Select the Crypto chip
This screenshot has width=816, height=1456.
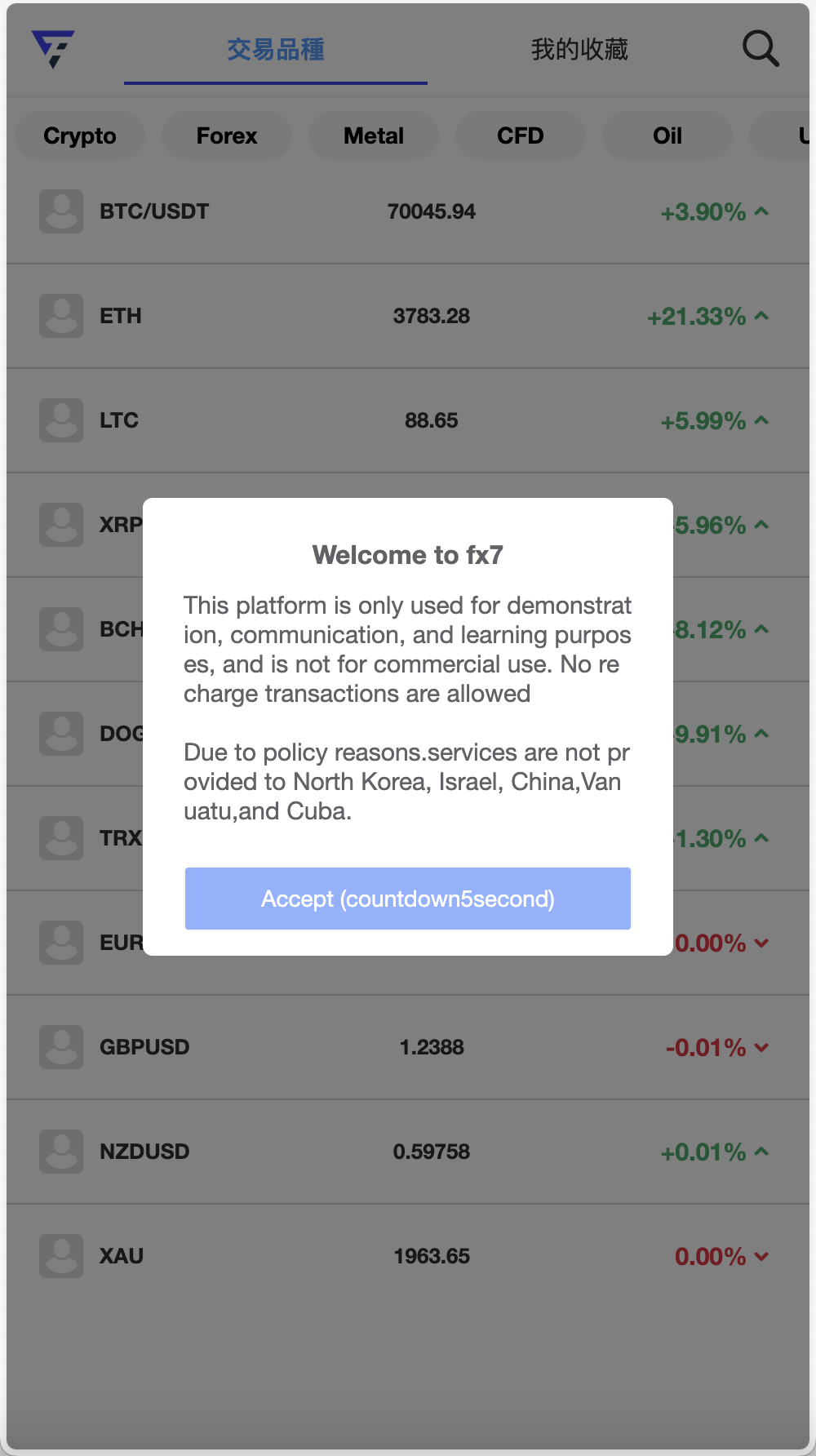pos(80,135)
